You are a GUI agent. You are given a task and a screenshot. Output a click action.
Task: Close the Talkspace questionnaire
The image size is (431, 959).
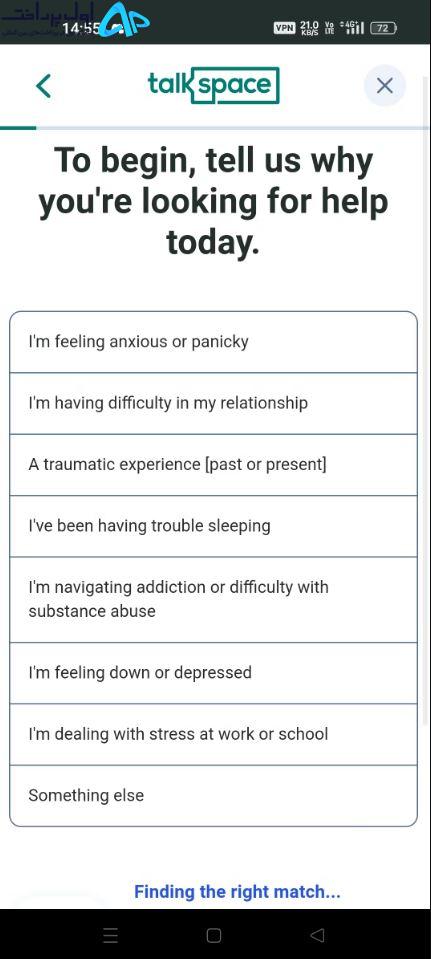(385, 86)
